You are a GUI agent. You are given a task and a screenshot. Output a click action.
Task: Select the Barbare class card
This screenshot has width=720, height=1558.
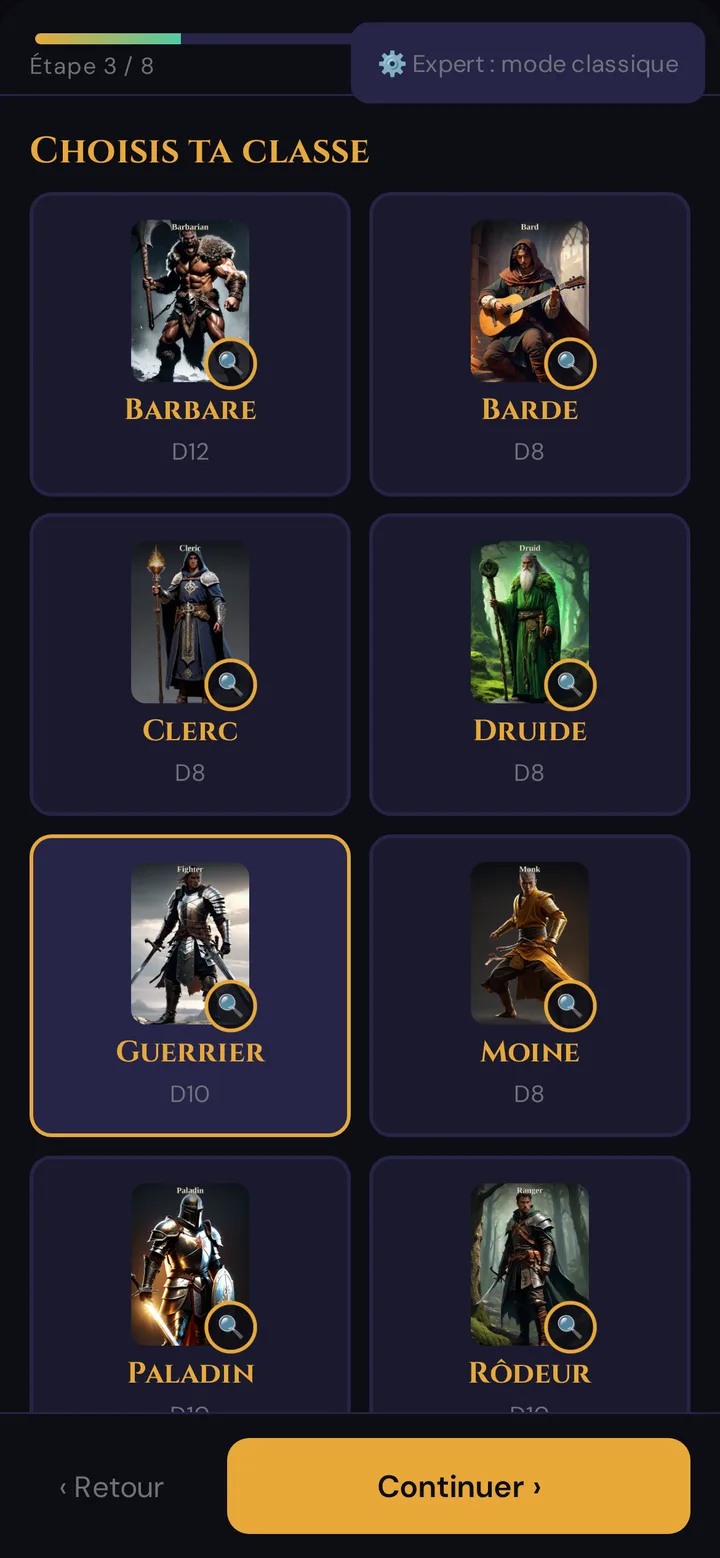tap(190, 344)
